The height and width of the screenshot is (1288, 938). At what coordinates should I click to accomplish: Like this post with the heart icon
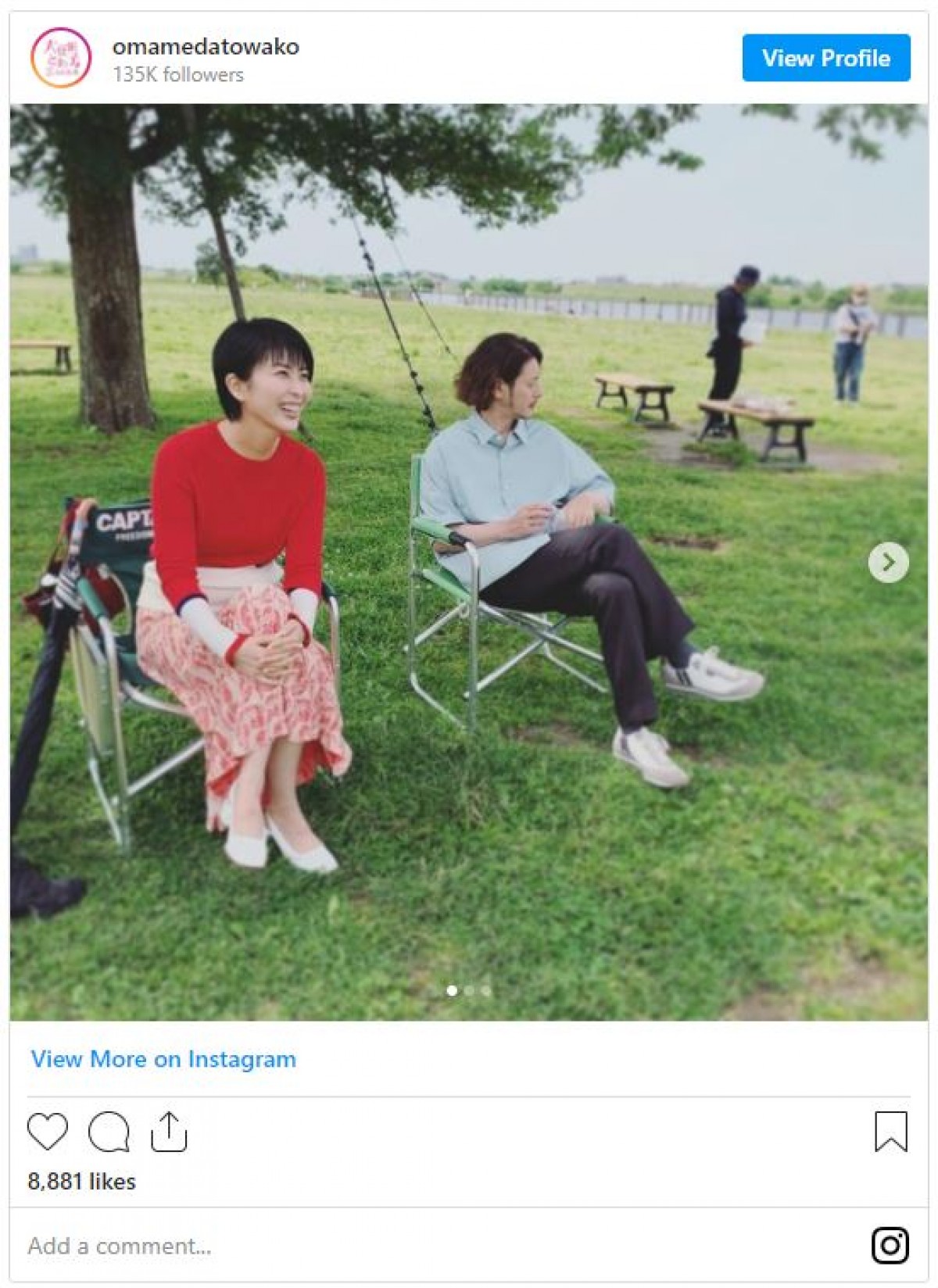click(47, 1132)
